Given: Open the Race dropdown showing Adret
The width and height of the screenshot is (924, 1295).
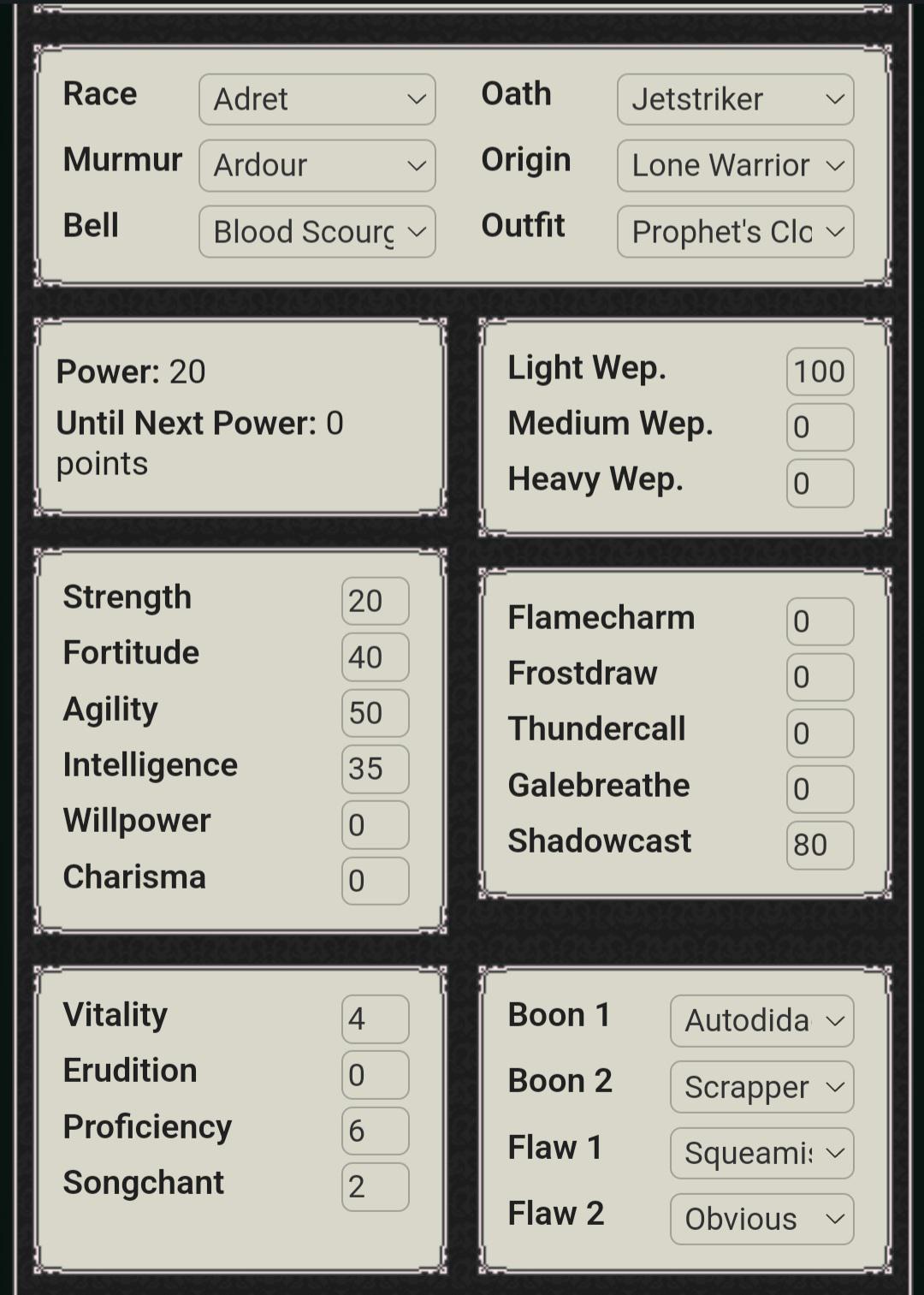Looking at the screenshot, I should (x=317, y=99).
